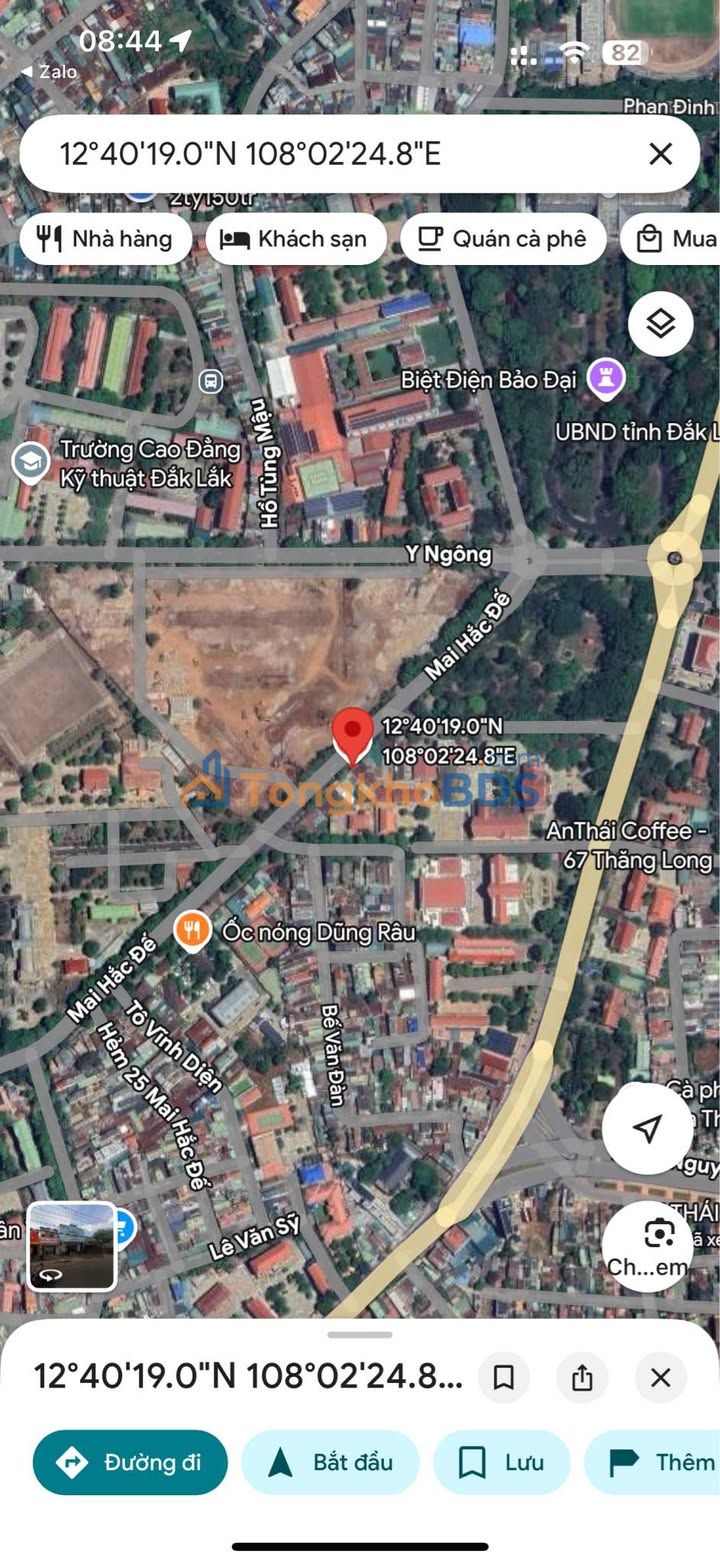Filter map by Nhà hàng
The width and height of the screenshot is (720, 1564).
(x=105, y=239)
